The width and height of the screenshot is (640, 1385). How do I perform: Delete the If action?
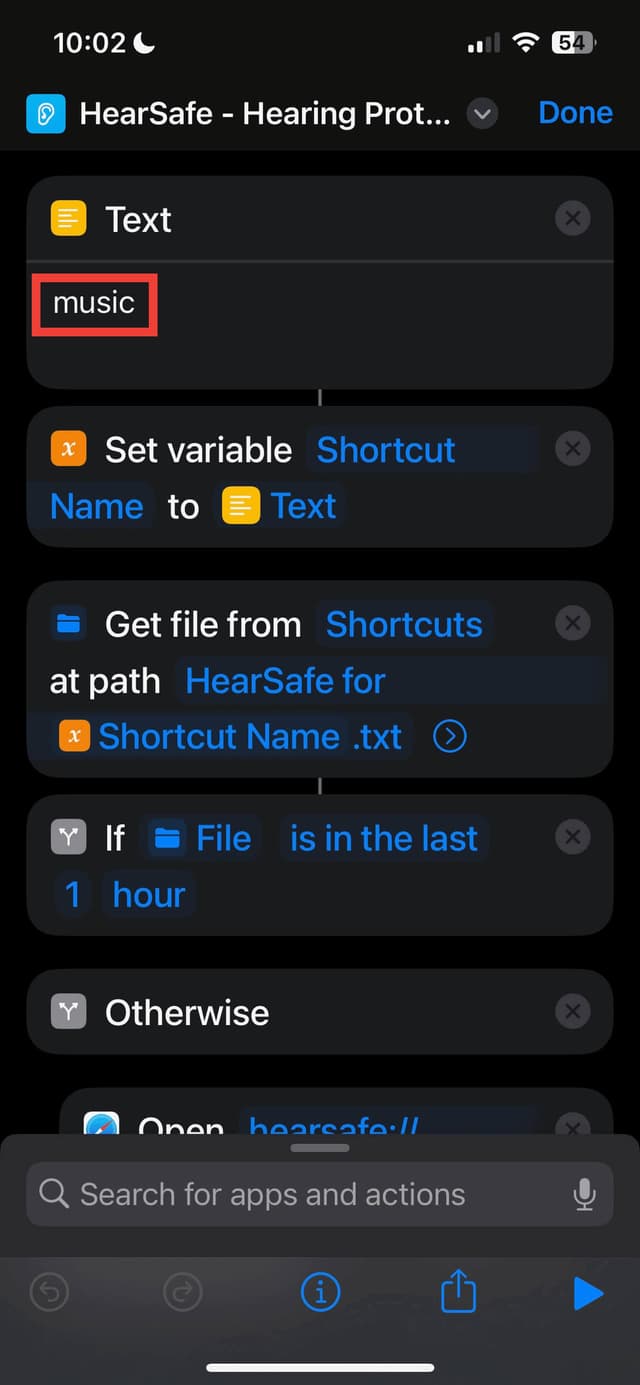coord(572,837)
